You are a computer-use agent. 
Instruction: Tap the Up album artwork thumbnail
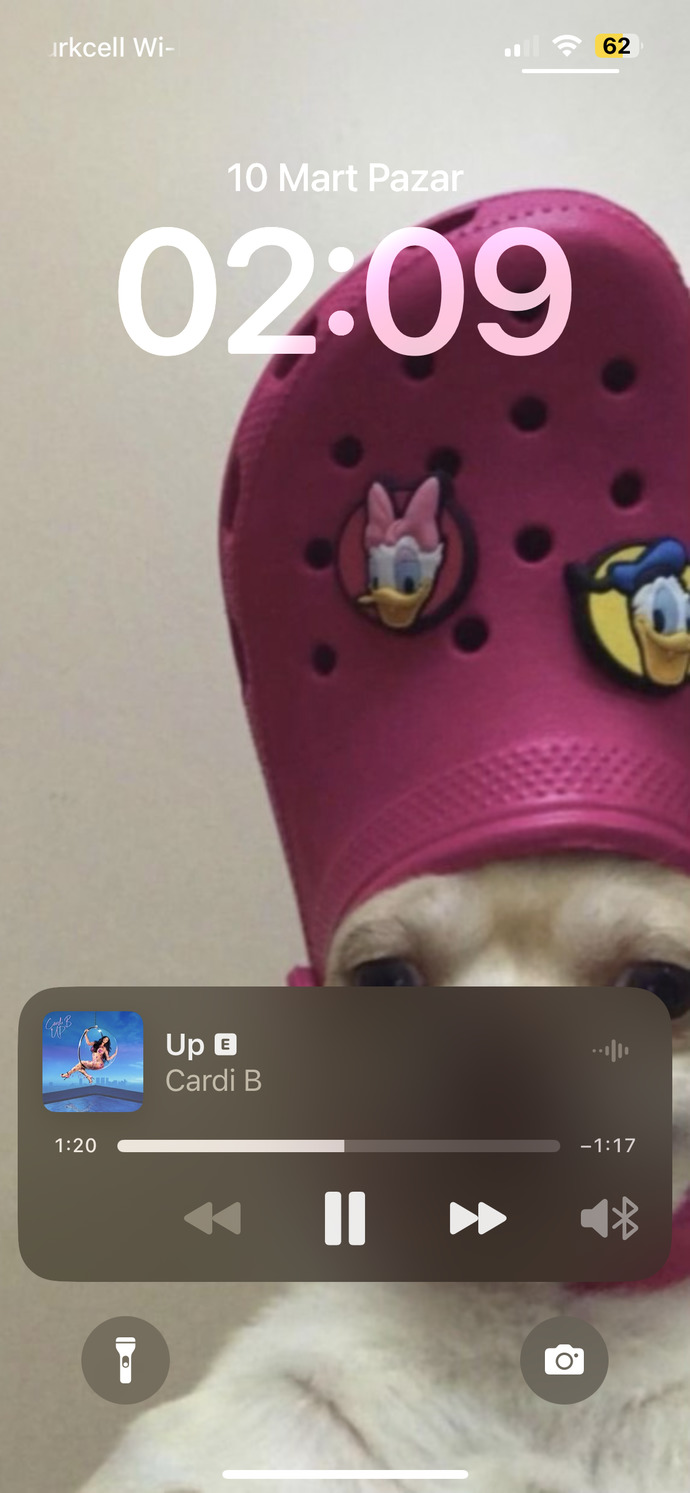(x=93, y=1062)
